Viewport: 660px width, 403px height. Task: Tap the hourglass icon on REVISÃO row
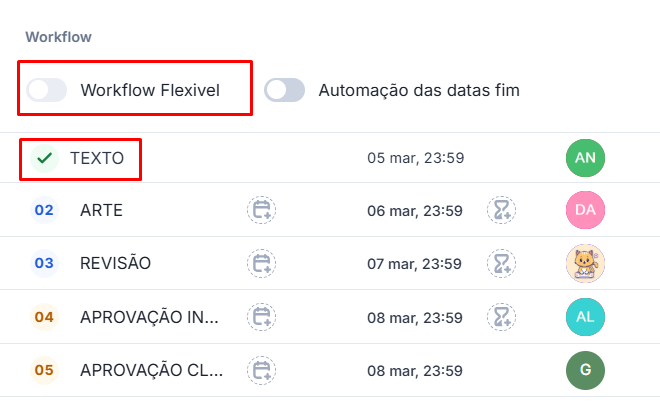click(502, 264)
